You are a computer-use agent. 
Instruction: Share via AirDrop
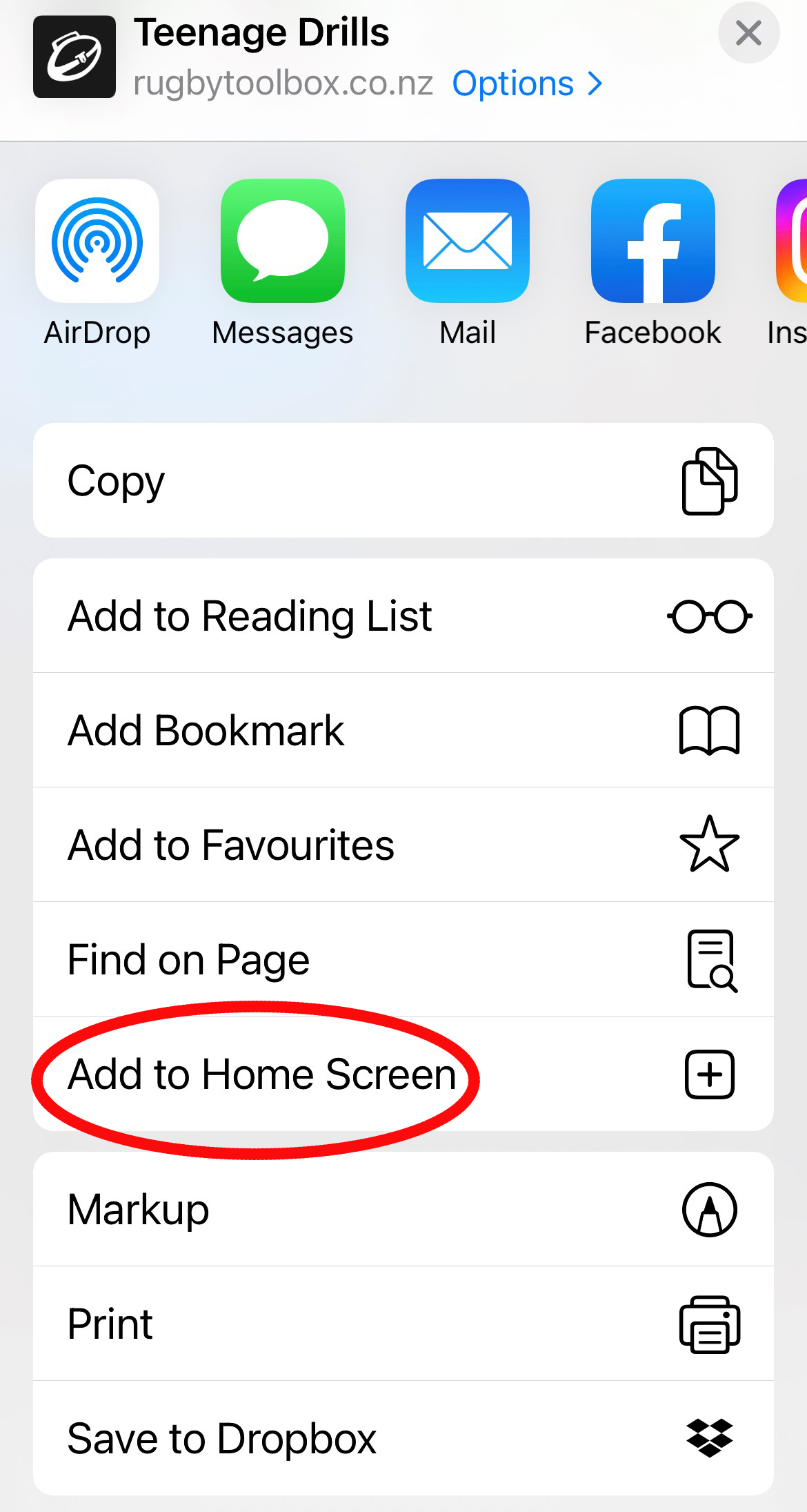pyautogui.click(x=97, y=262)
